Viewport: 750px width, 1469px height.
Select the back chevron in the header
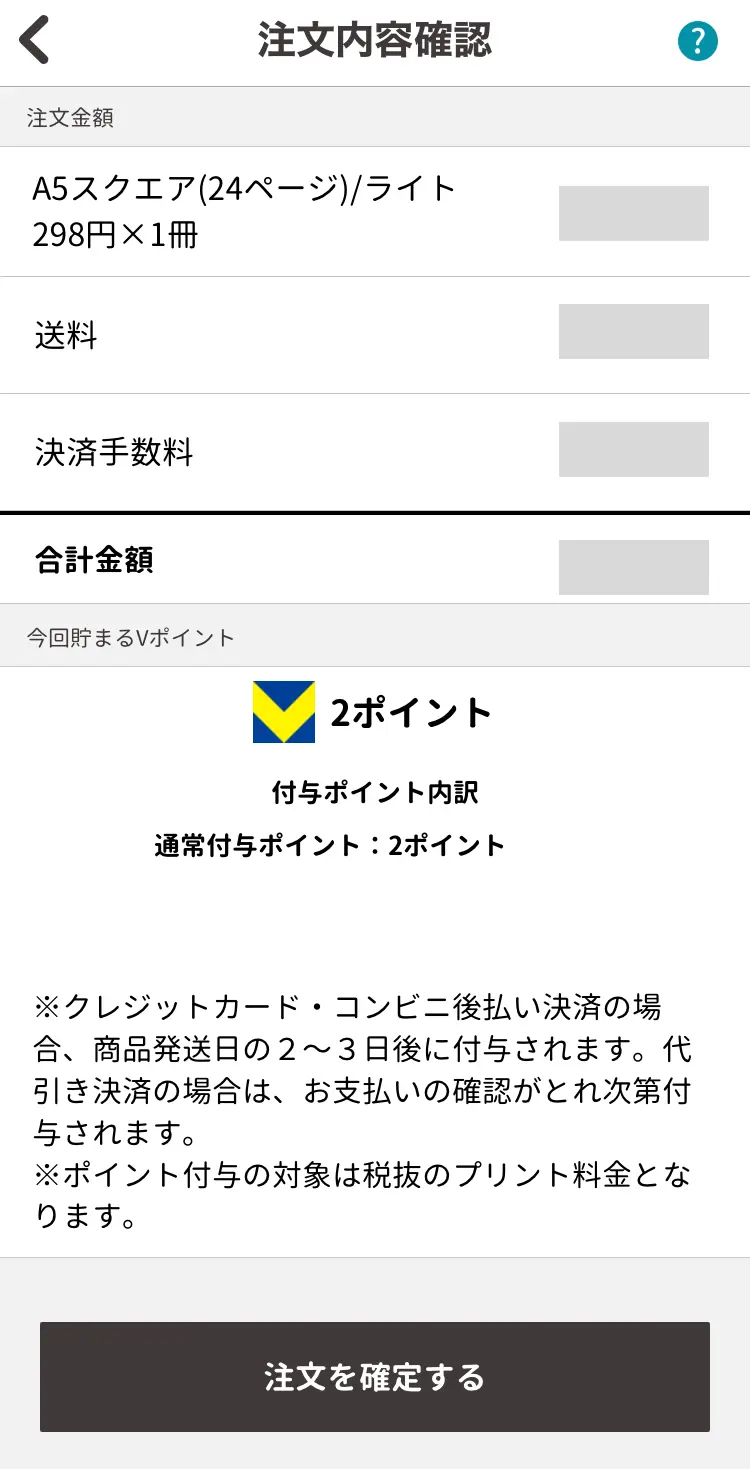coord(35,40)
